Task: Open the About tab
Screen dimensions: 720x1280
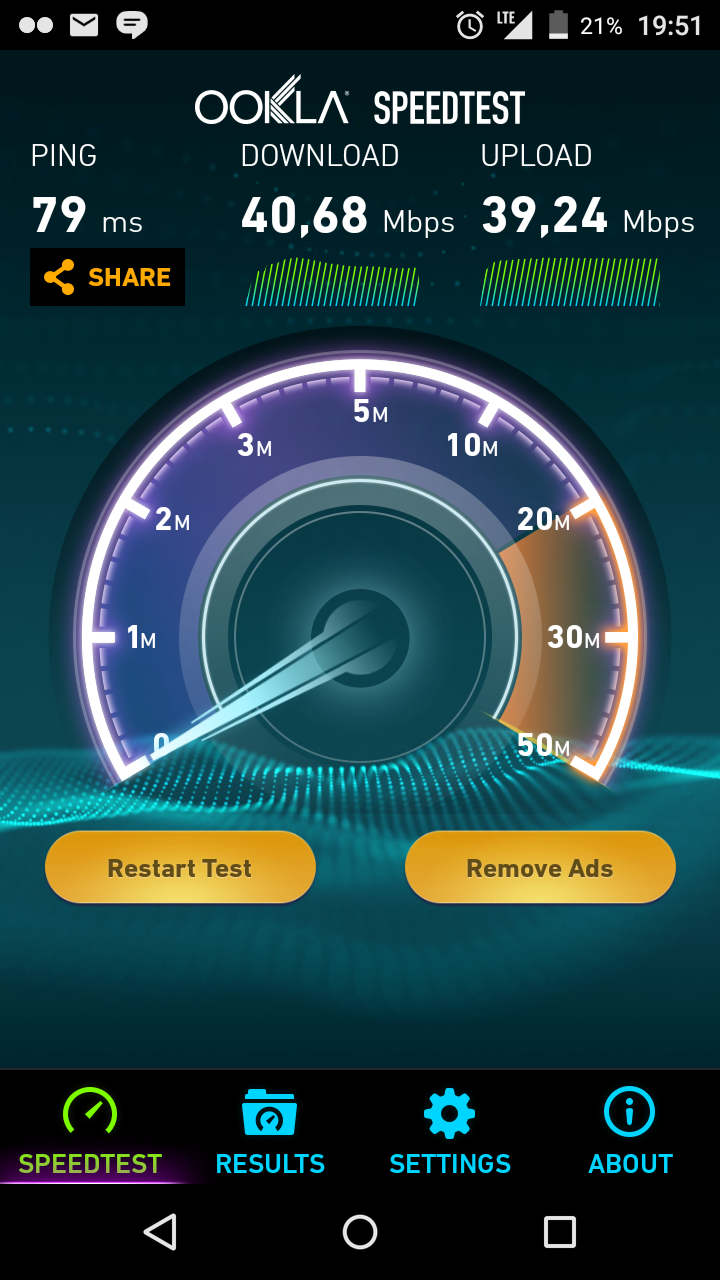Action: point(630,1132)
